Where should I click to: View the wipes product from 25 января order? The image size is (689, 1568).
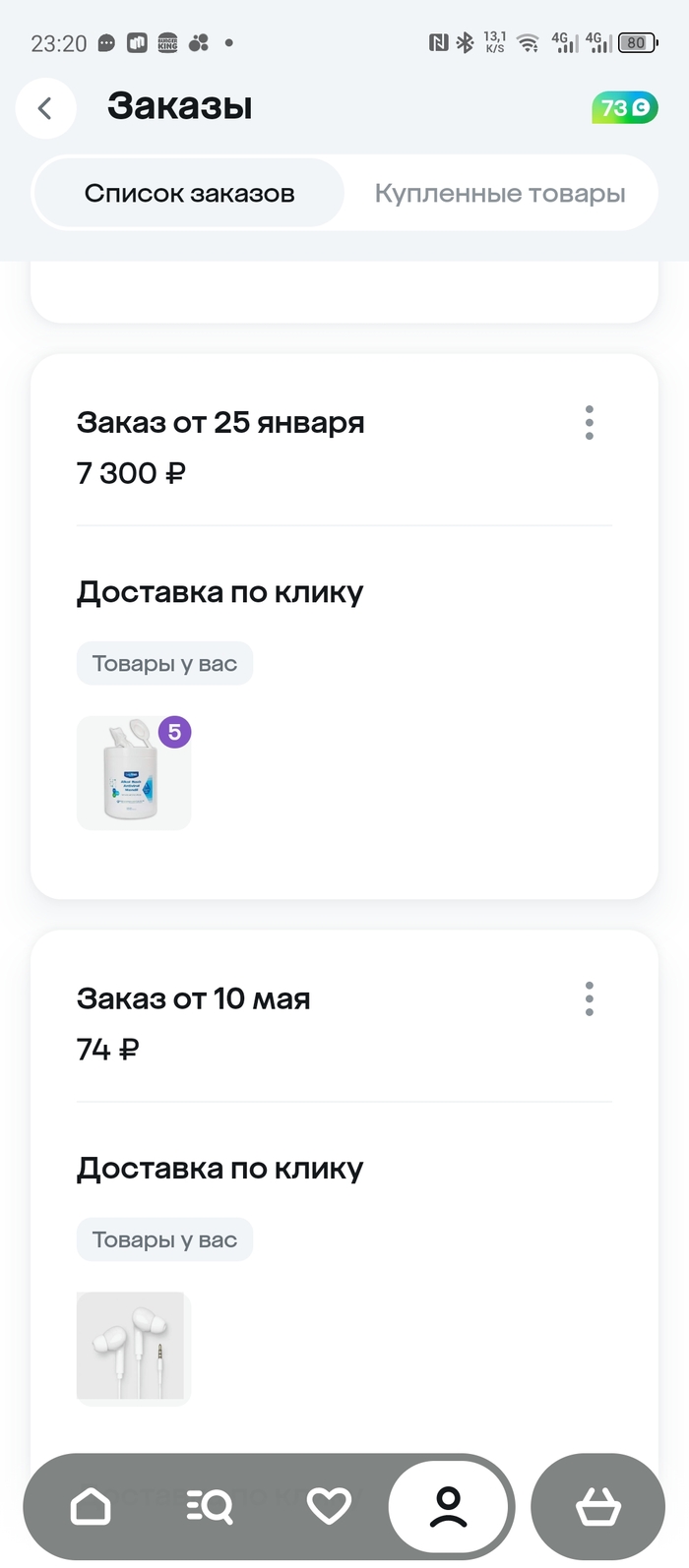click(134, 773)
